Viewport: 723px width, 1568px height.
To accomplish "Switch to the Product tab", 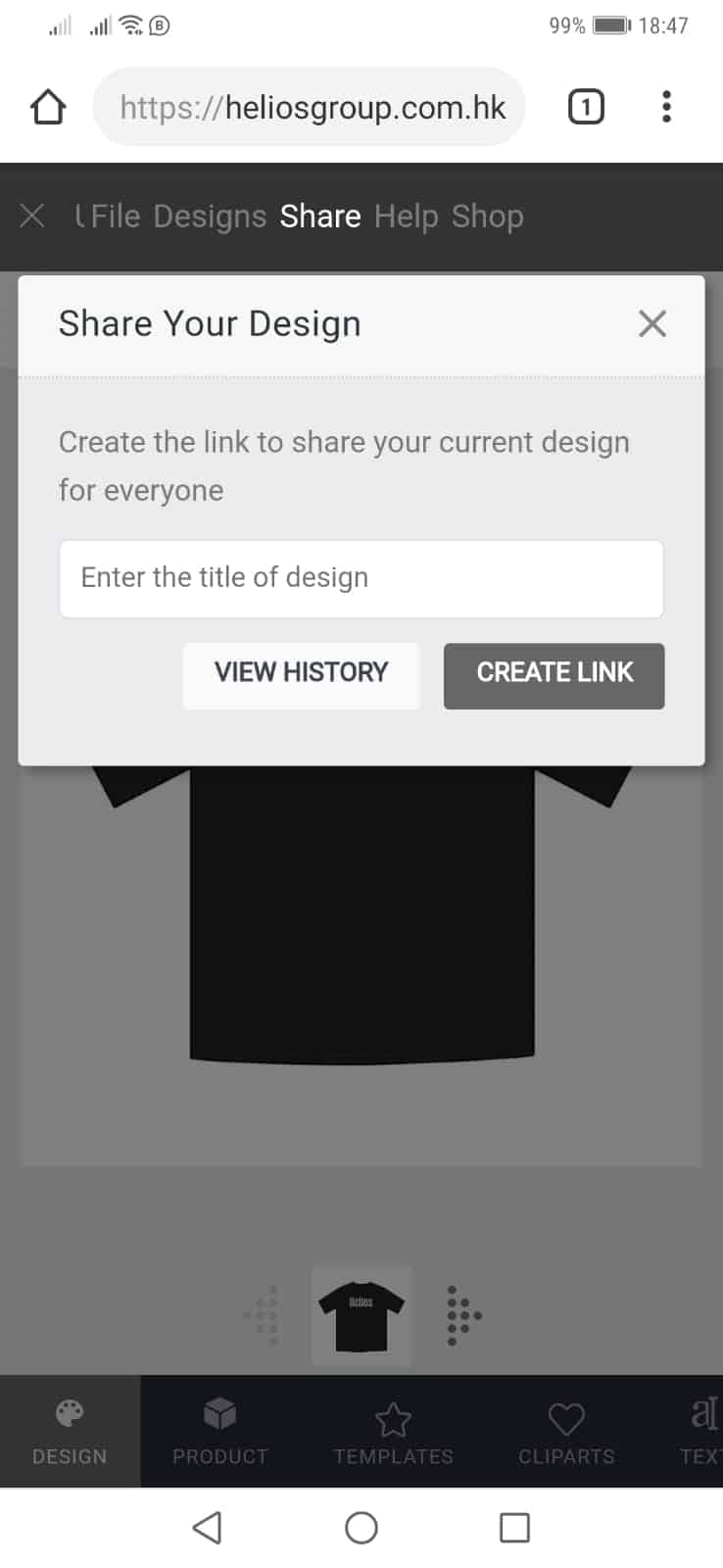I will pos(220,1431).
